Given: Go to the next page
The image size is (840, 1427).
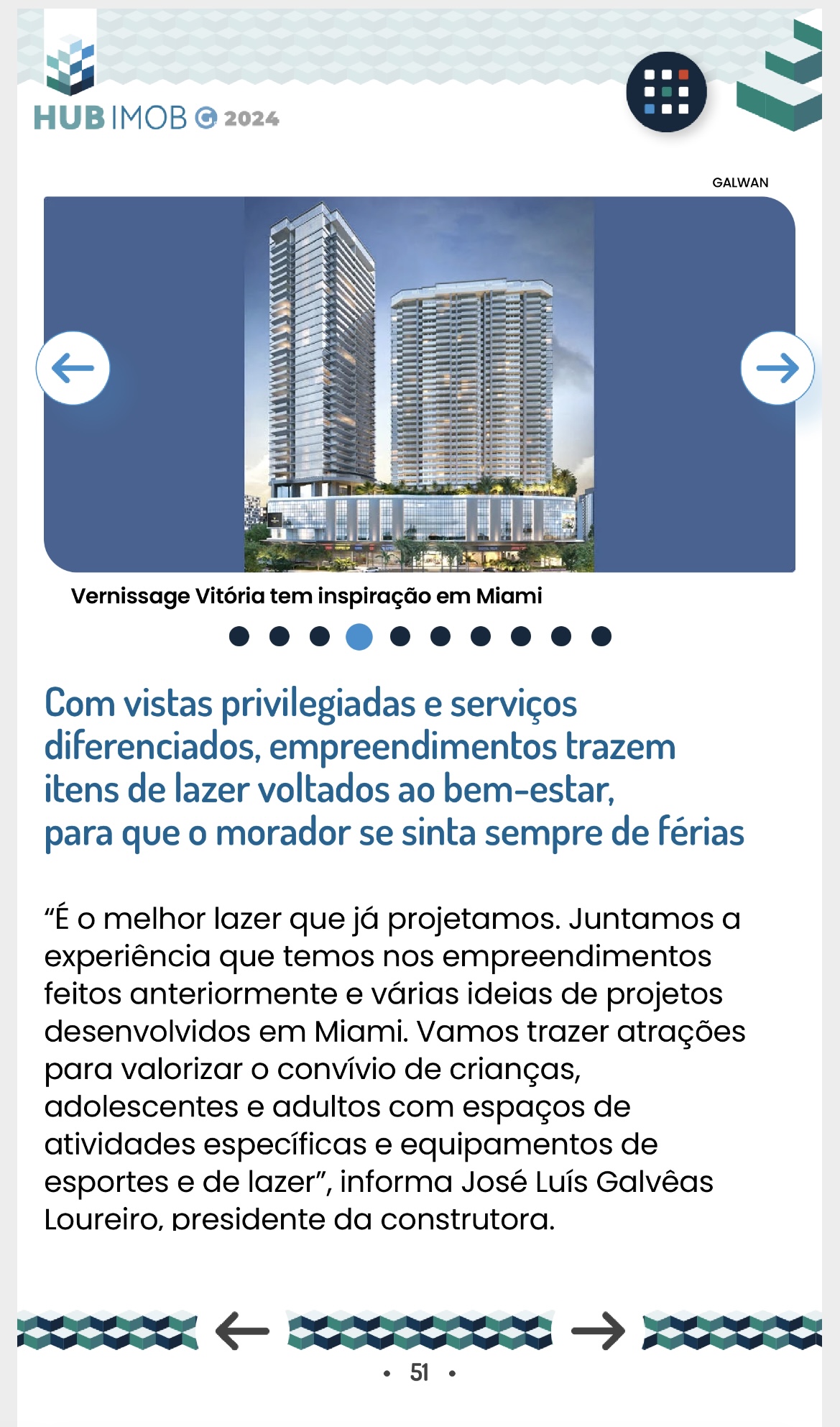Looking at the screenshot, I should (x=598, y=1331).
